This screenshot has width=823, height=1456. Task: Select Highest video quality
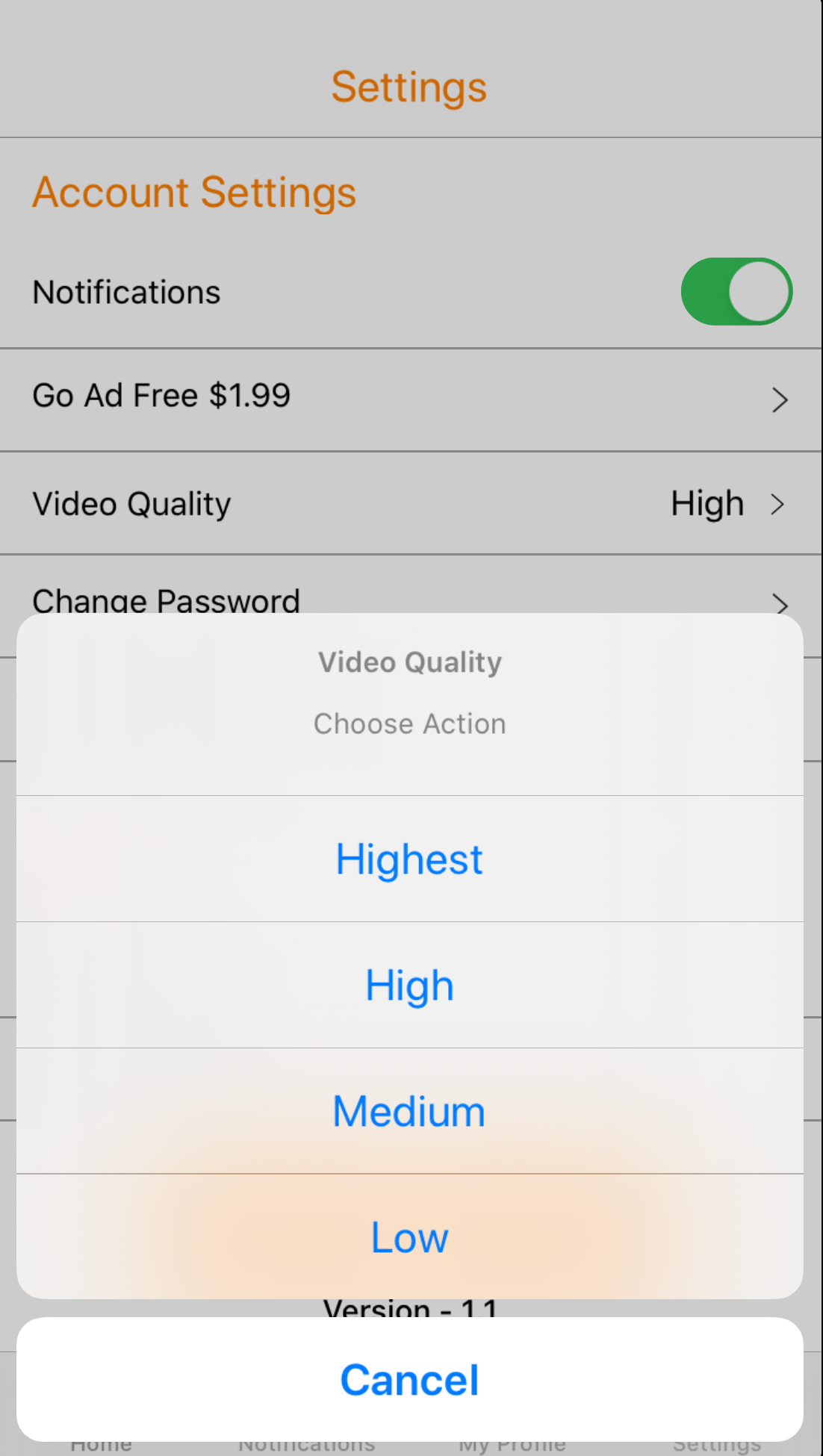[409, 859]
